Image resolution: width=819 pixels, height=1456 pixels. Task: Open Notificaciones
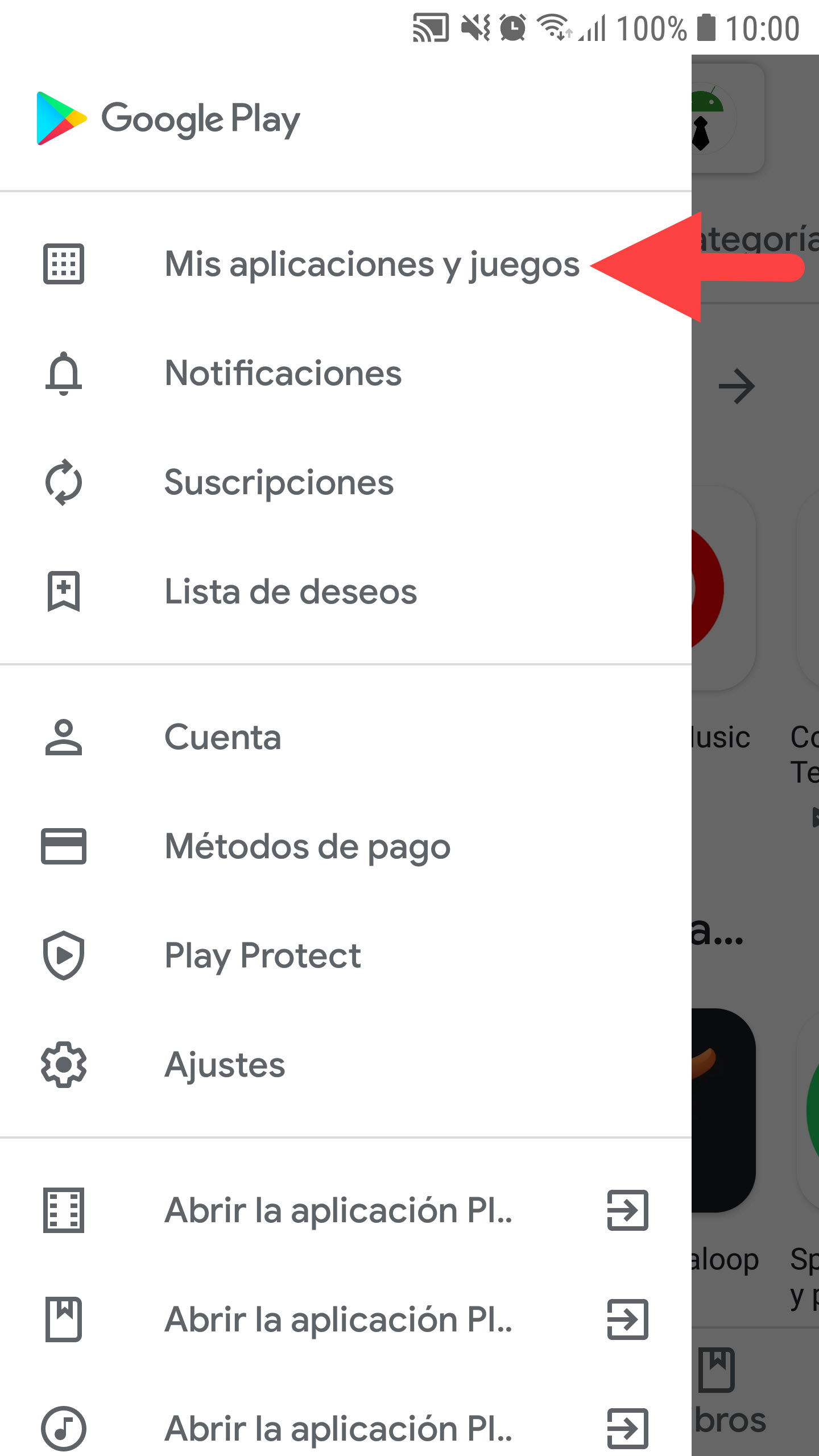[x=346, y=374]
